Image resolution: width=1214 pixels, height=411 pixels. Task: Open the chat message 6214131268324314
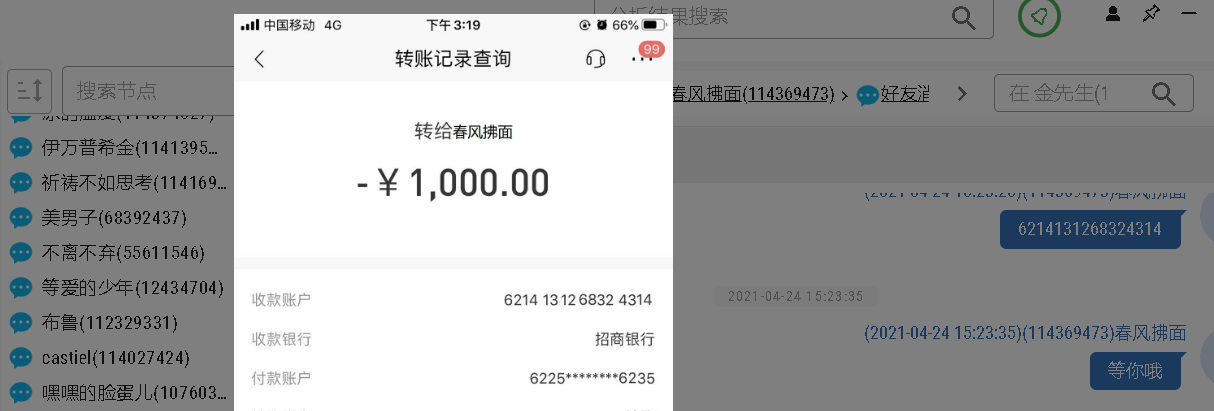1089,229
